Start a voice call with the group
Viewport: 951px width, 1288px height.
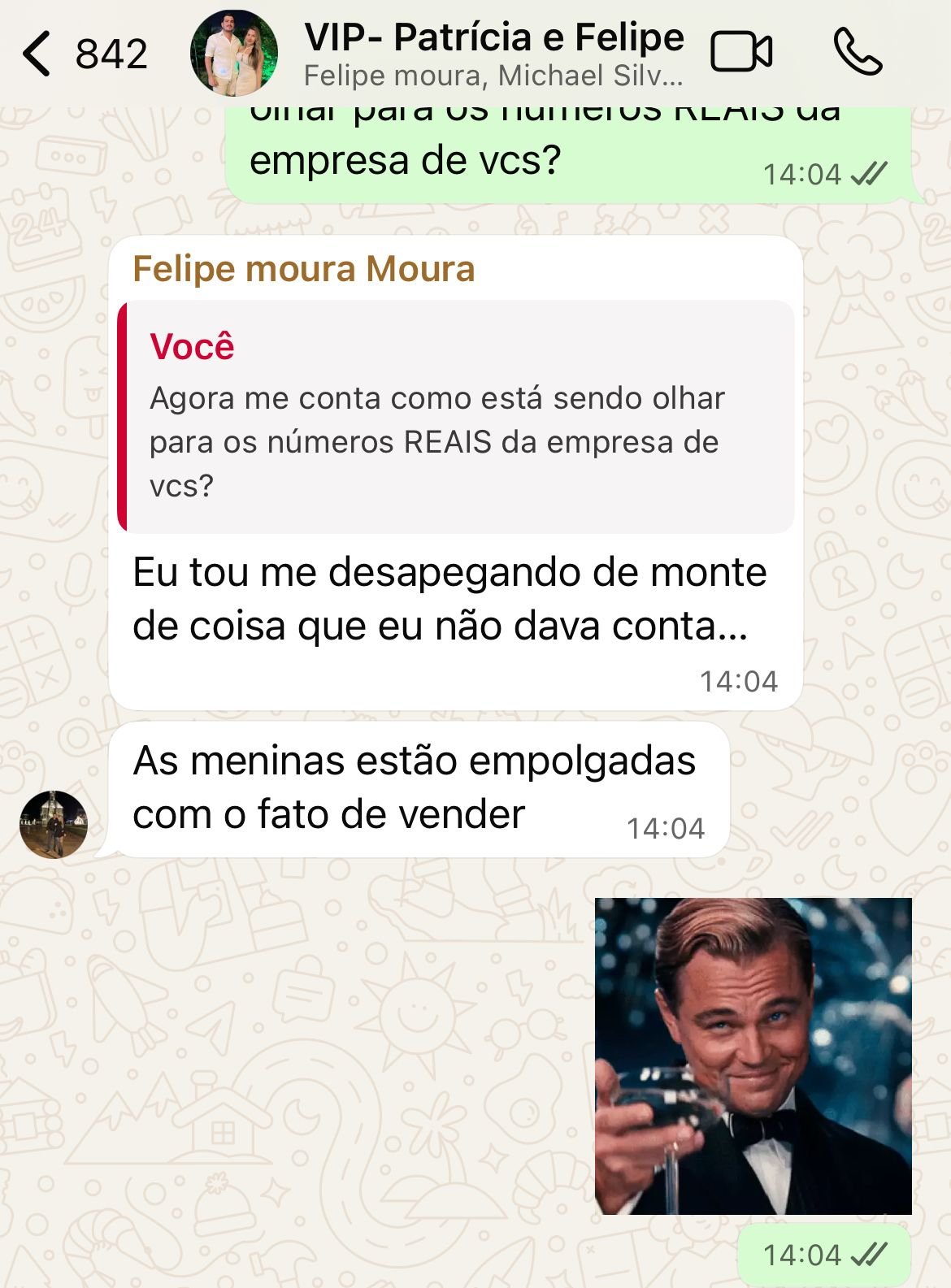(858, 53)
